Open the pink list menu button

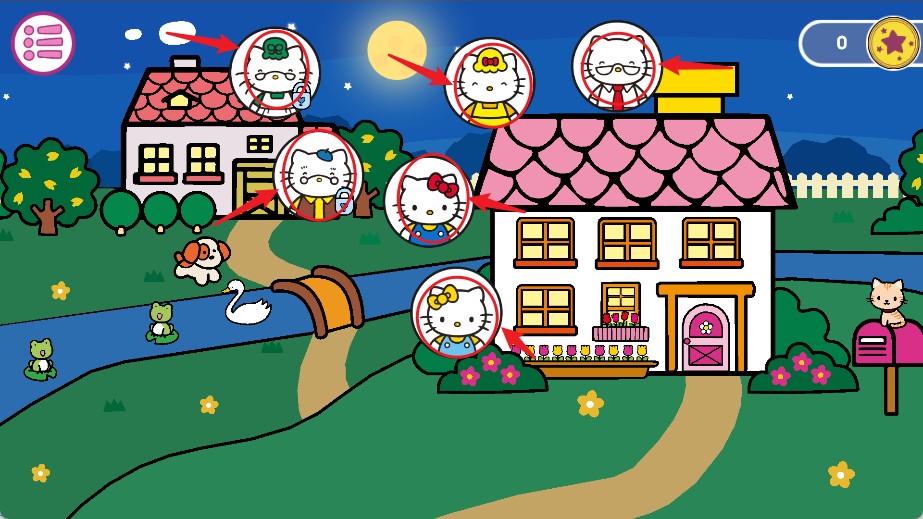(43, 43)
